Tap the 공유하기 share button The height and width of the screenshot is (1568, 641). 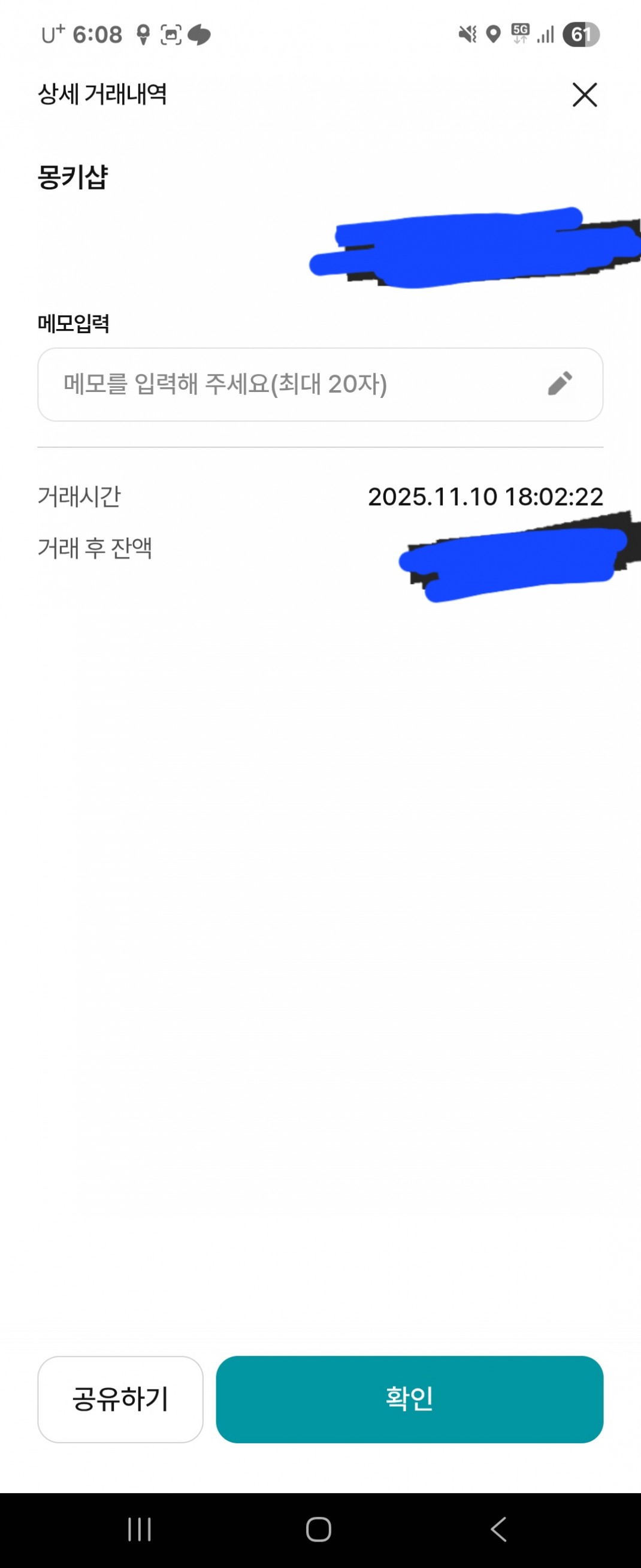pyautogui.click(x=120, y=1398)
